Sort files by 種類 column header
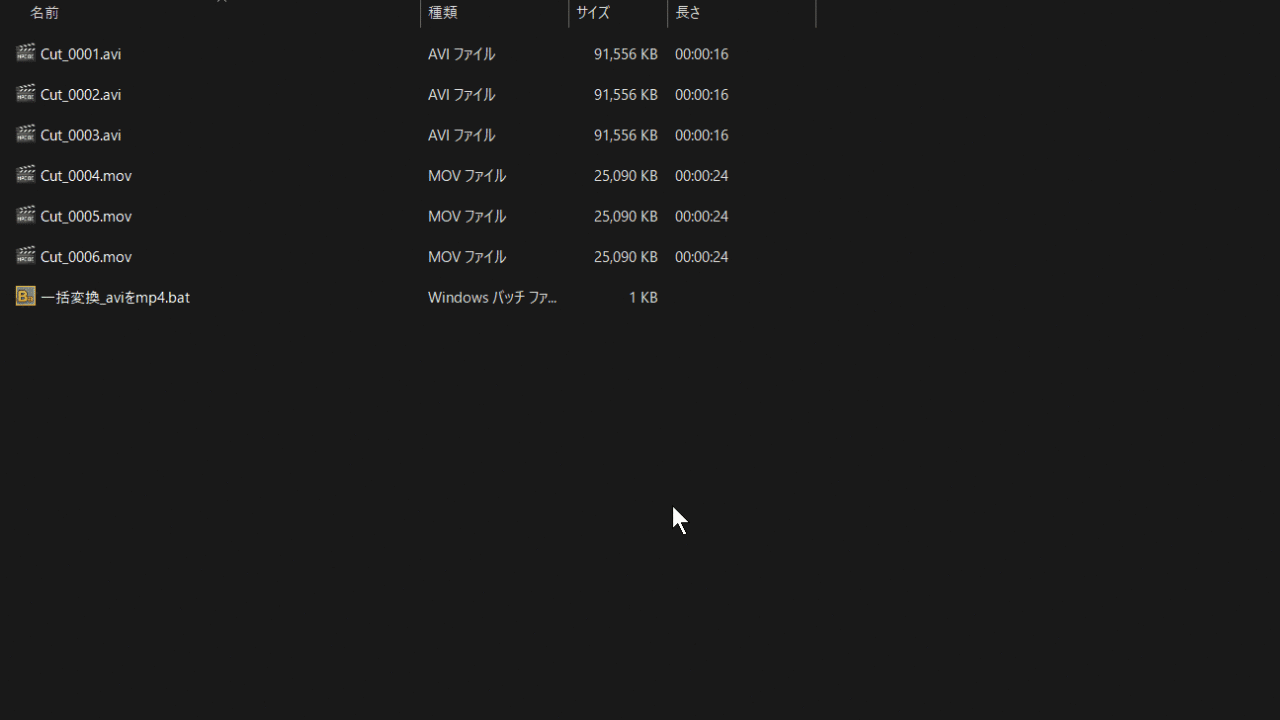The image size is (1280, 720). coord(443,13)
